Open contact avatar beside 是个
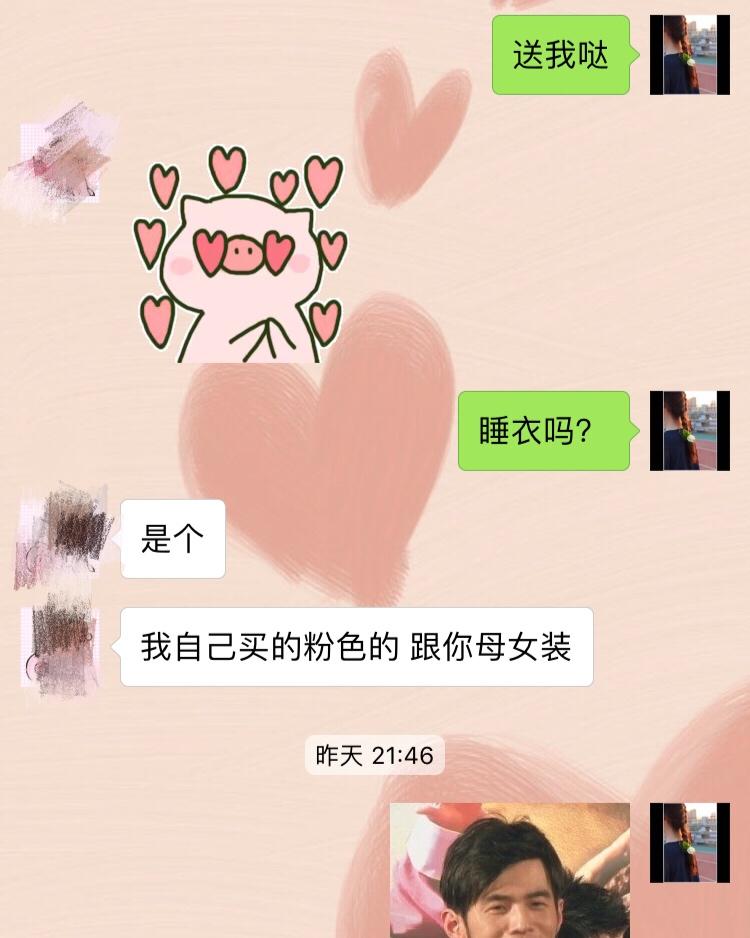The width and height of the screenshot is (750, 938). click(61, 538)
